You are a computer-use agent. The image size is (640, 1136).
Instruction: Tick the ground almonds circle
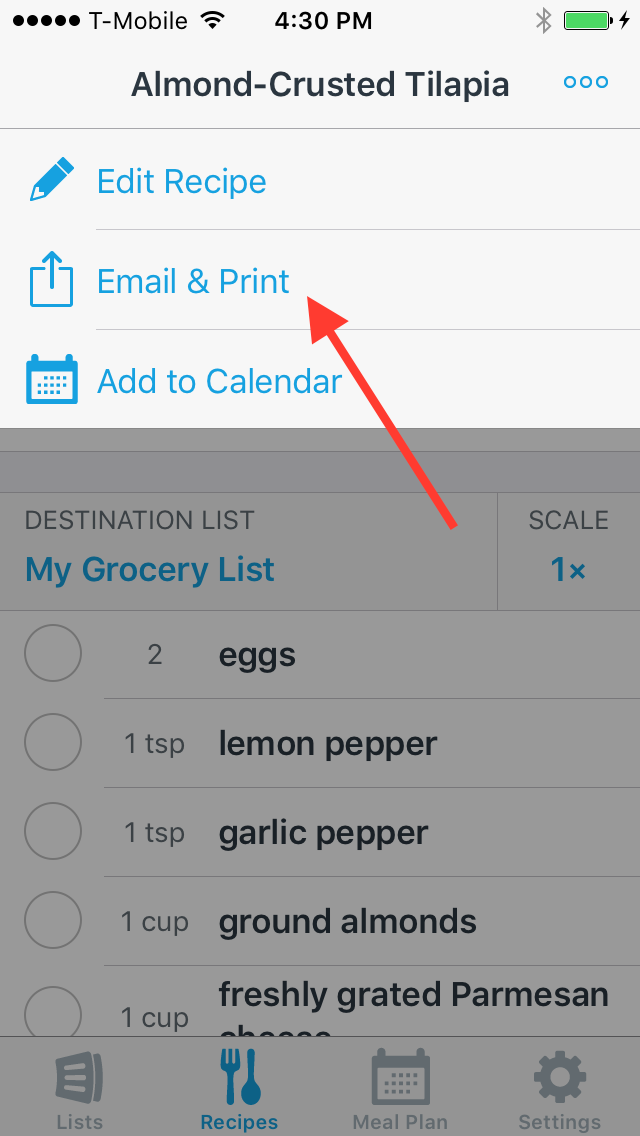click(x=53, y=920)
